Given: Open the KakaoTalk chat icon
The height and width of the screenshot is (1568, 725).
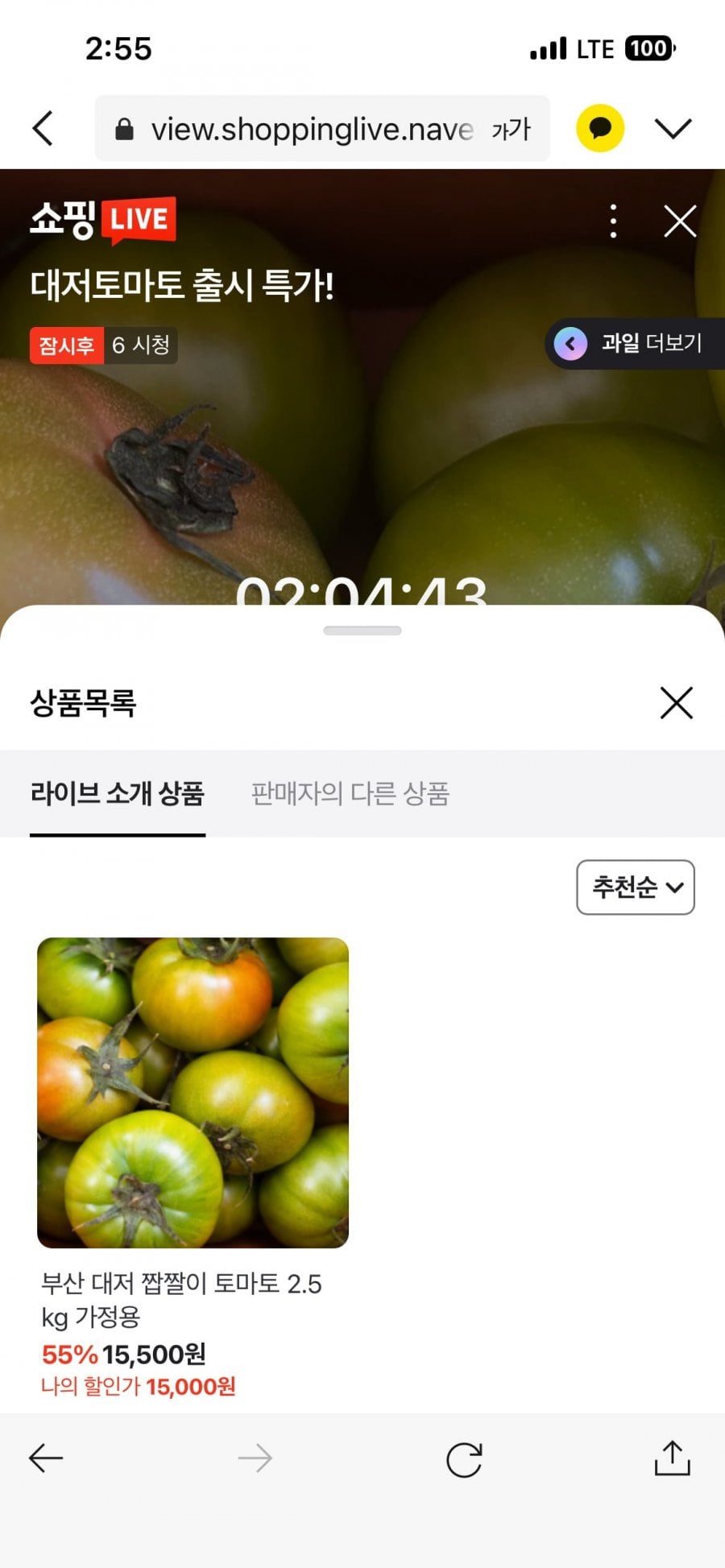Looking at the screenshot, I should coord(599,128).
